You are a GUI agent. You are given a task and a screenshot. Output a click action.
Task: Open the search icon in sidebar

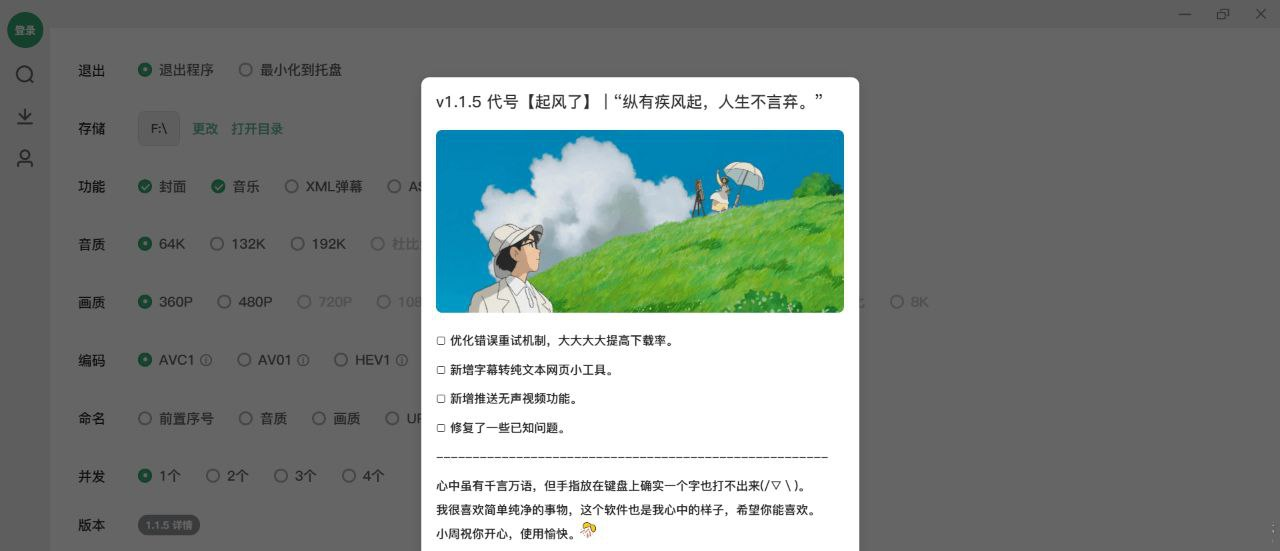tap(25, 75)
